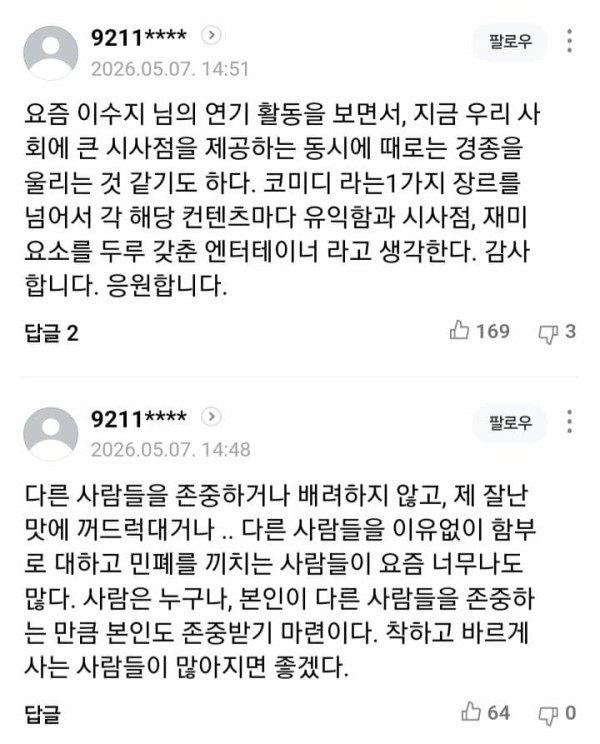Like the comment with 169 likes
The image size is (600, 744).
tap(480, 331)
